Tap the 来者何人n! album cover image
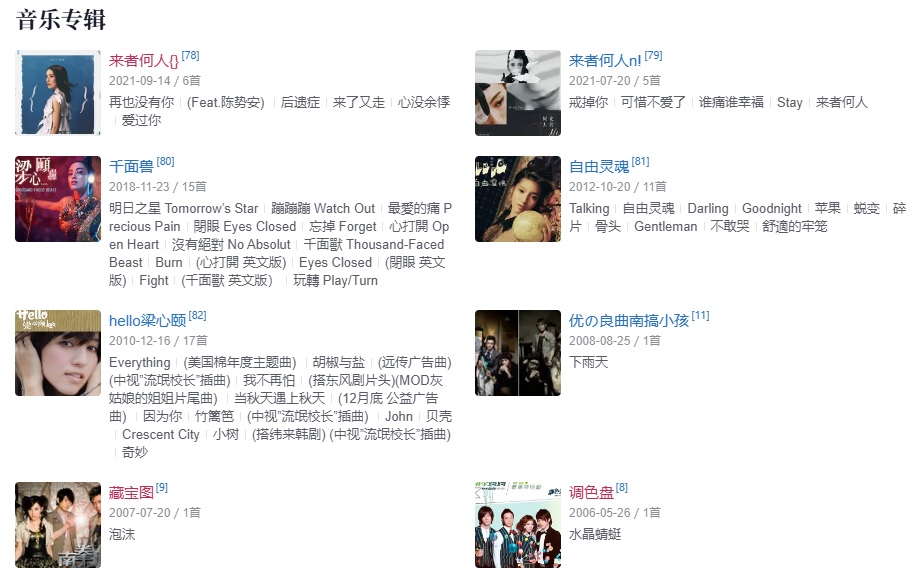The width and height of the screenshot is (919, 580). click(x=518, y=93)
